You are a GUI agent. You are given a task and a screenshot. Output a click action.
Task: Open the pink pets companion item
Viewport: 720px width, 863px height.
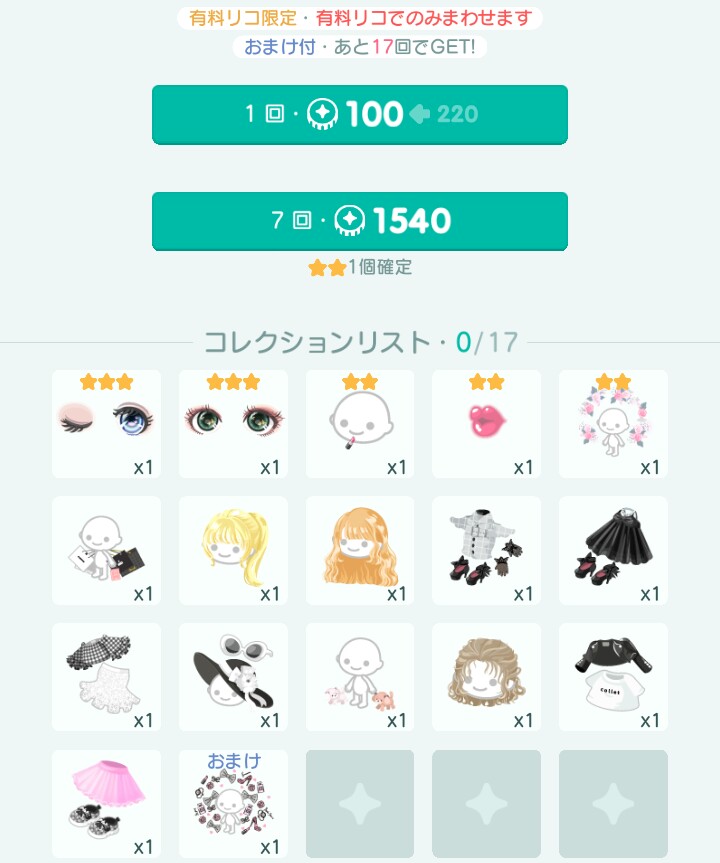(x=360, y=677)
